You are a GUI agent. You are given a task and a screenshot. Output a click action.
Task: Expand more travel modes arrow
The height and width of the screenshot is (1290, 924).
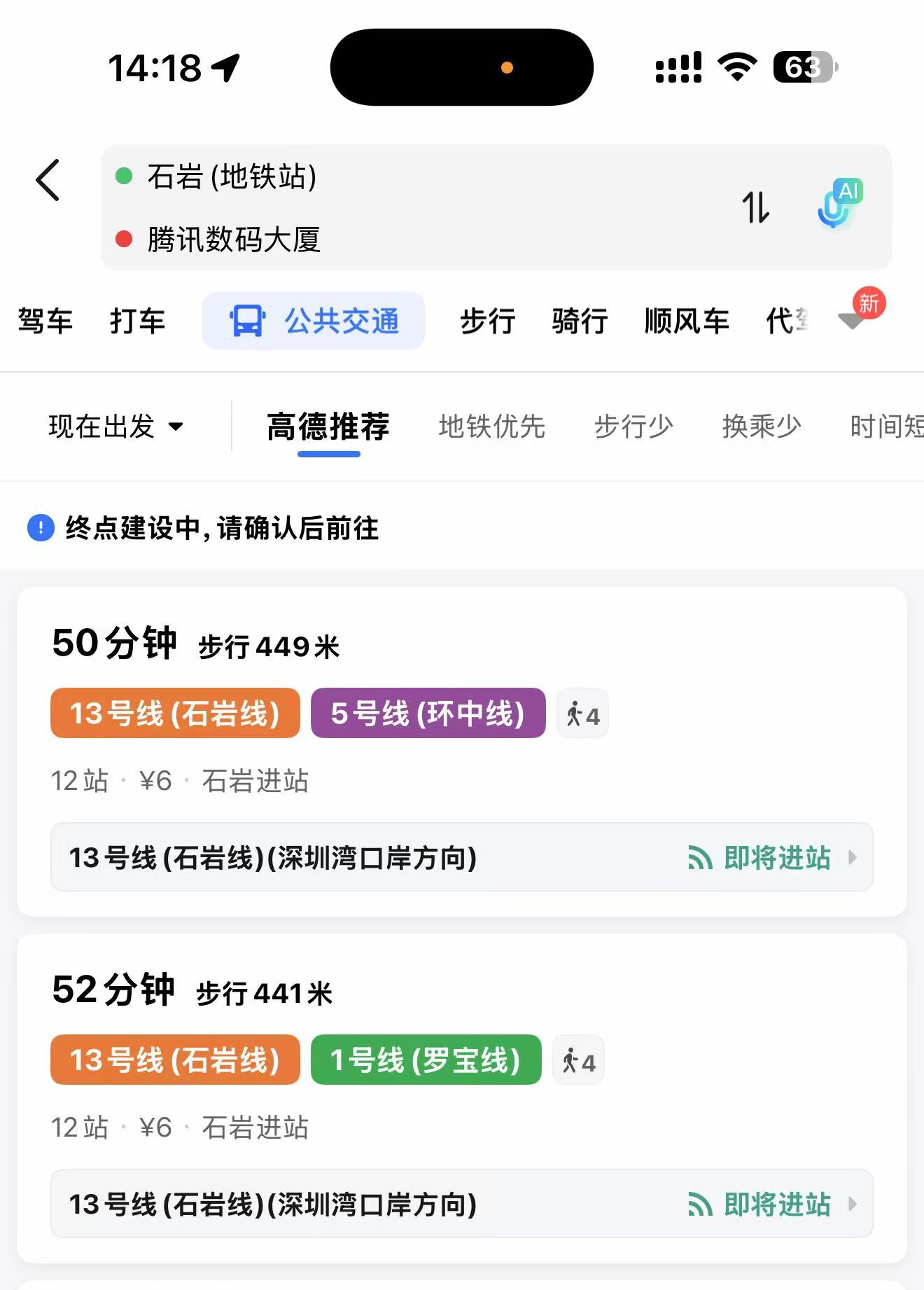click(851, 321)
